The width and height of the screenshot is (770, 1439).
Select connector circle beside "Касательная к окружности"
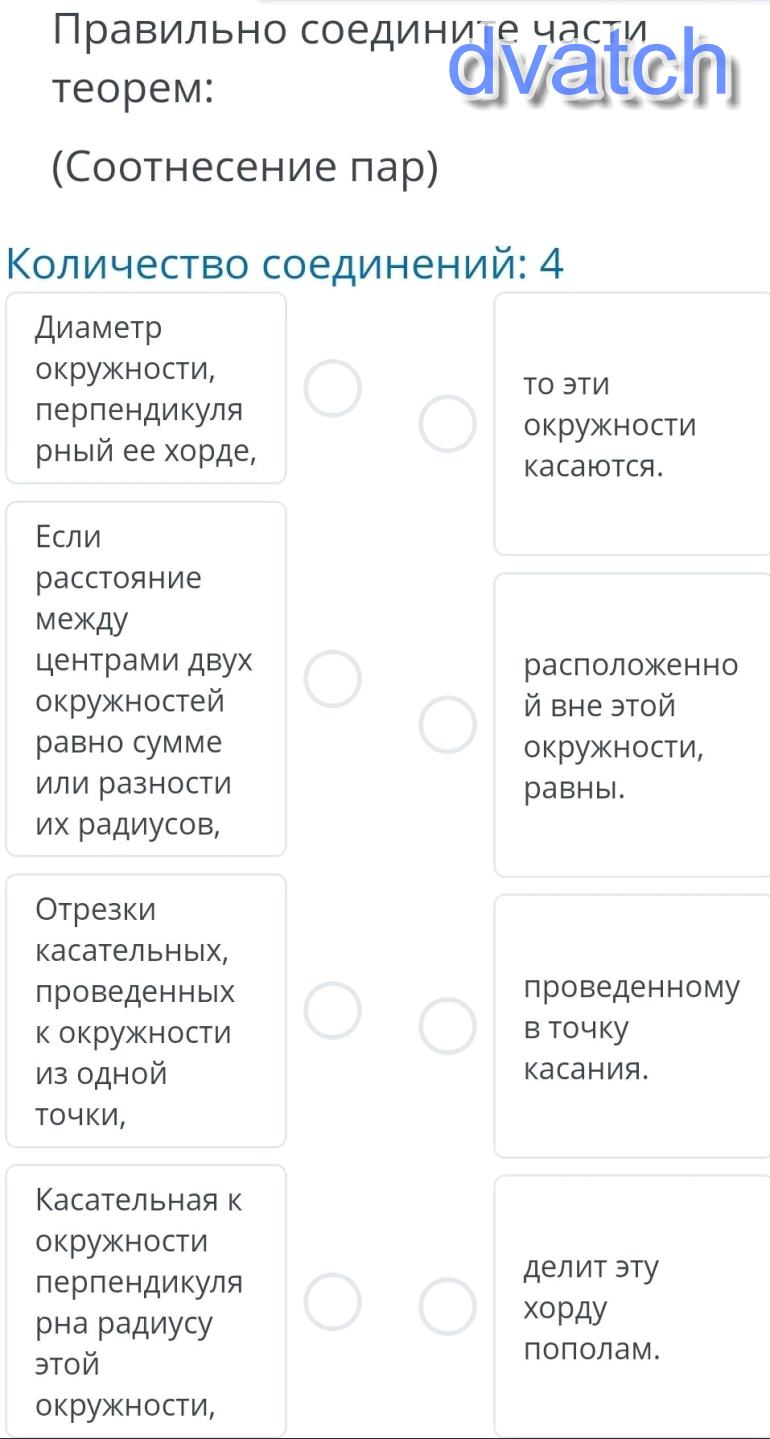[333, 1302]
